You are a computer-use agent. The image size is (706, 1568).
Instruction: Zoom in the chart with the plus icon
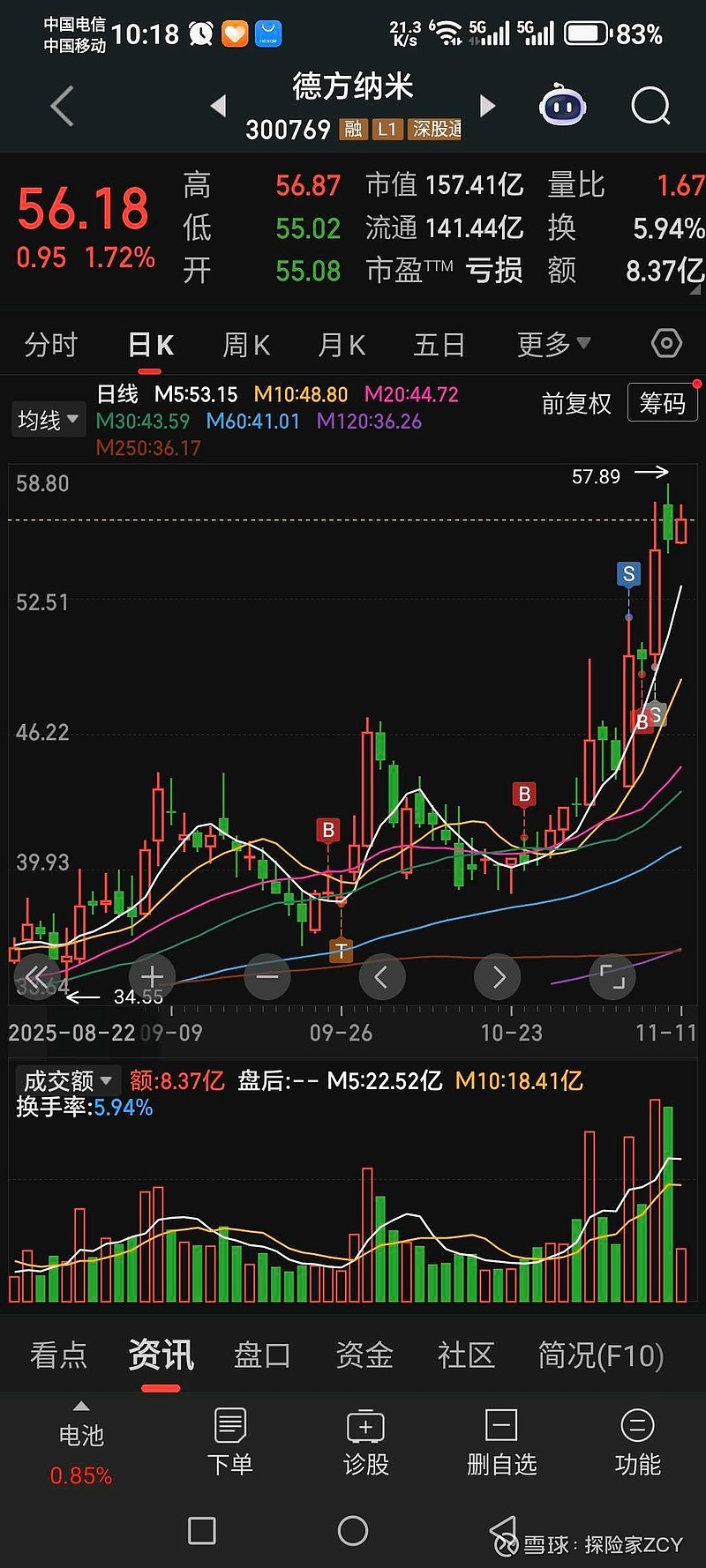pyautogui.click(x=151, y=977)
